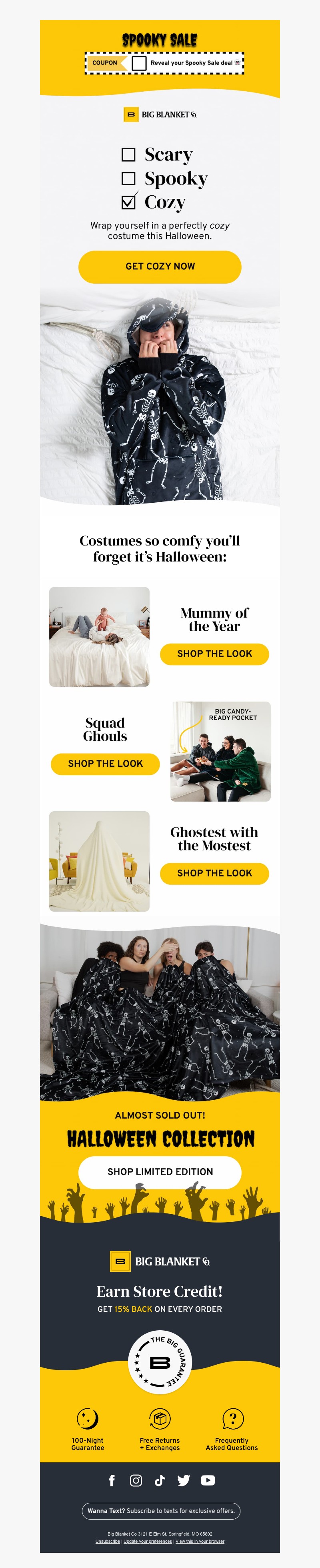Image resolution: width=320 pixels, height=1568 pixels.
Task: Visit the Twitter page
Action: click(184, 1480)
